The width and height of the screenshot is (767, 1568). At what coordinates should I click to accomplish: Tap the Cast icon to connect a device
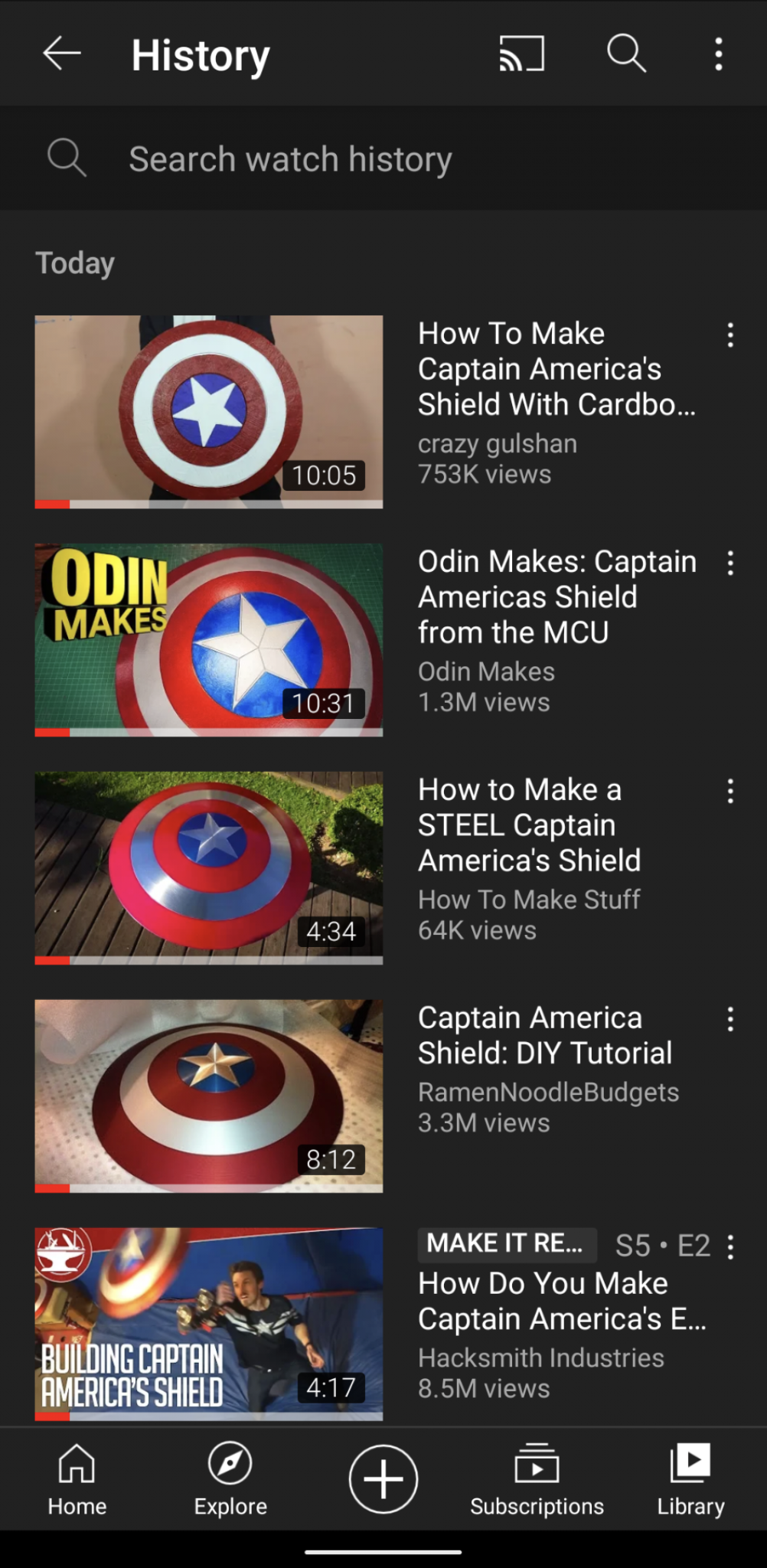tap(523, 54)
